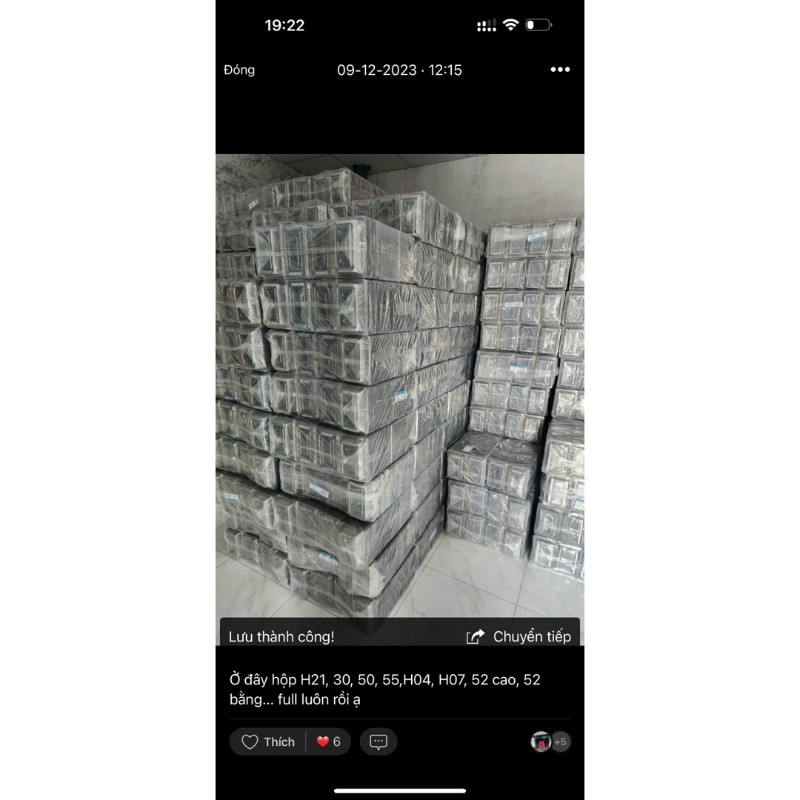View the 6 heart reactions
800x800 pixels.
[x=329, y=742]
